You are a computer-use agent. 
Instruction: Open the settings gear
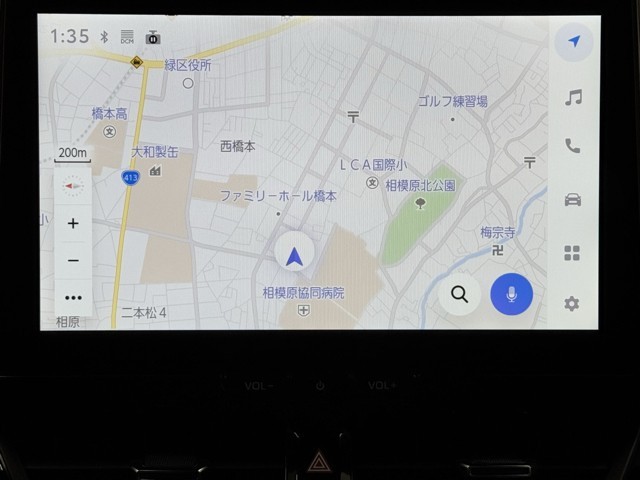click(x=573, y=303)
